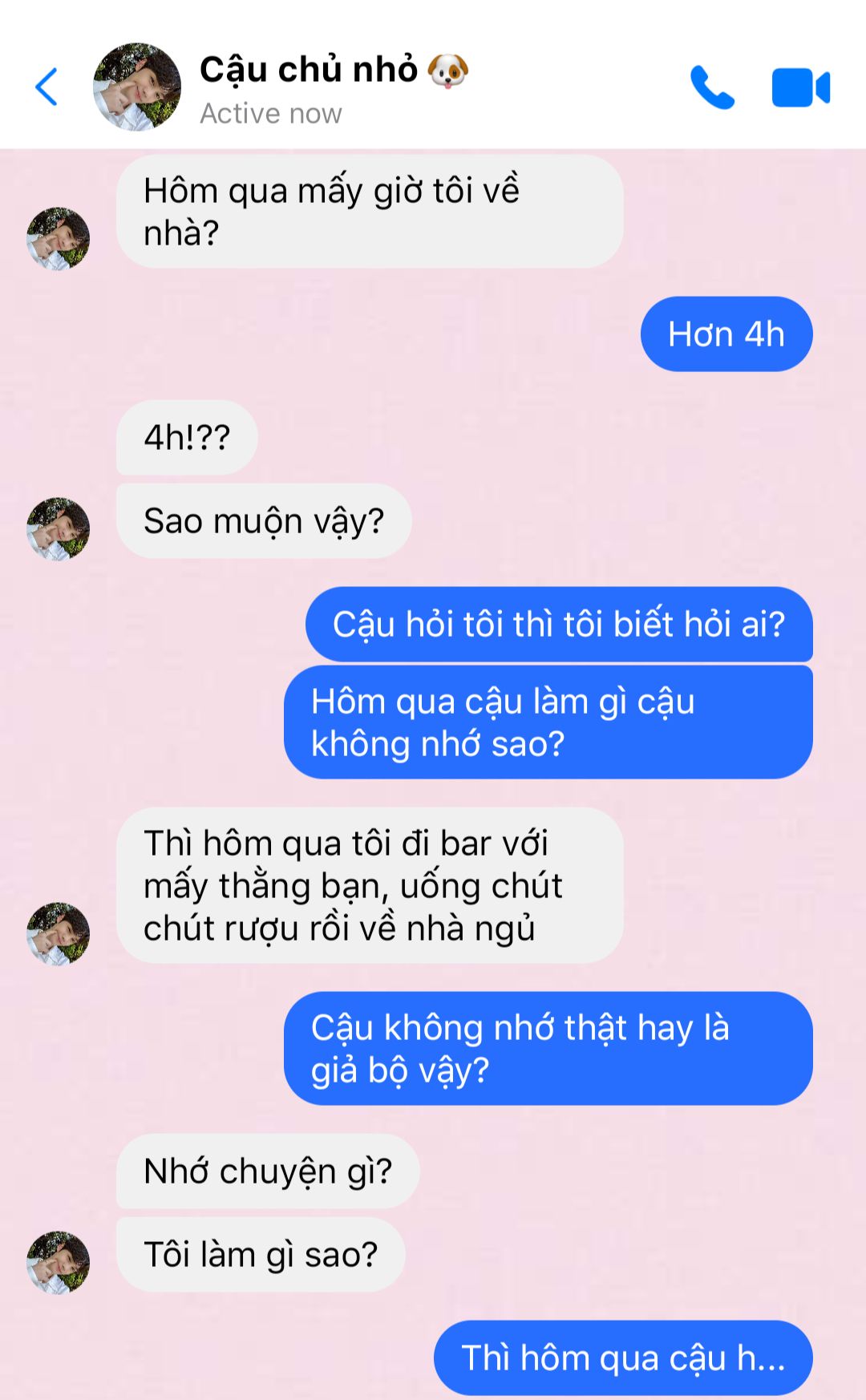Image resolution: width=866 pixels, height=1400 pixels.
Task: Start a video call with Cậu chủ nhỏ
Action: (x=800, y=87)
